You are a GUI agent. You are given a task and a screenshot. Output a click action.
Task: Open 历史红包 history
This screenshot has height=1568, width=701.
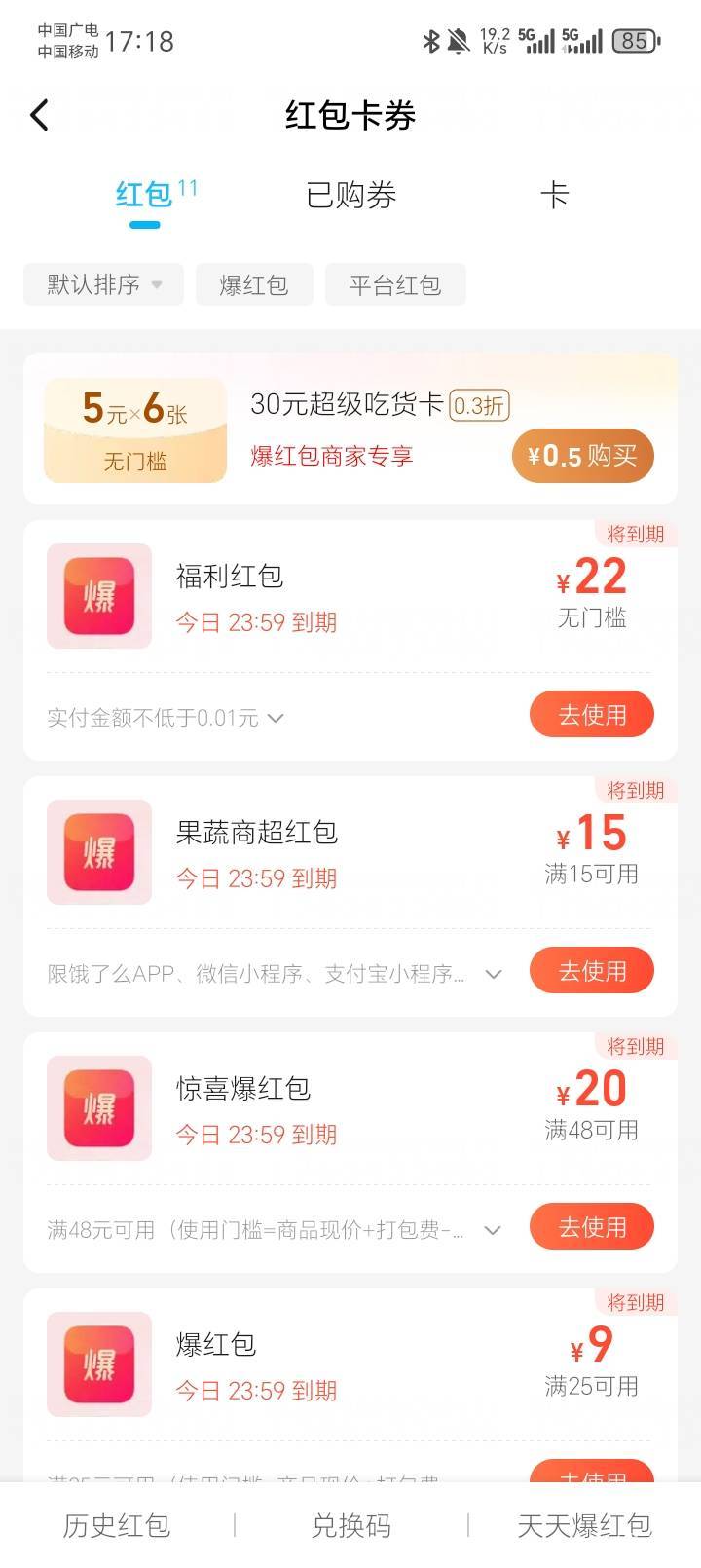point(117,1525)
